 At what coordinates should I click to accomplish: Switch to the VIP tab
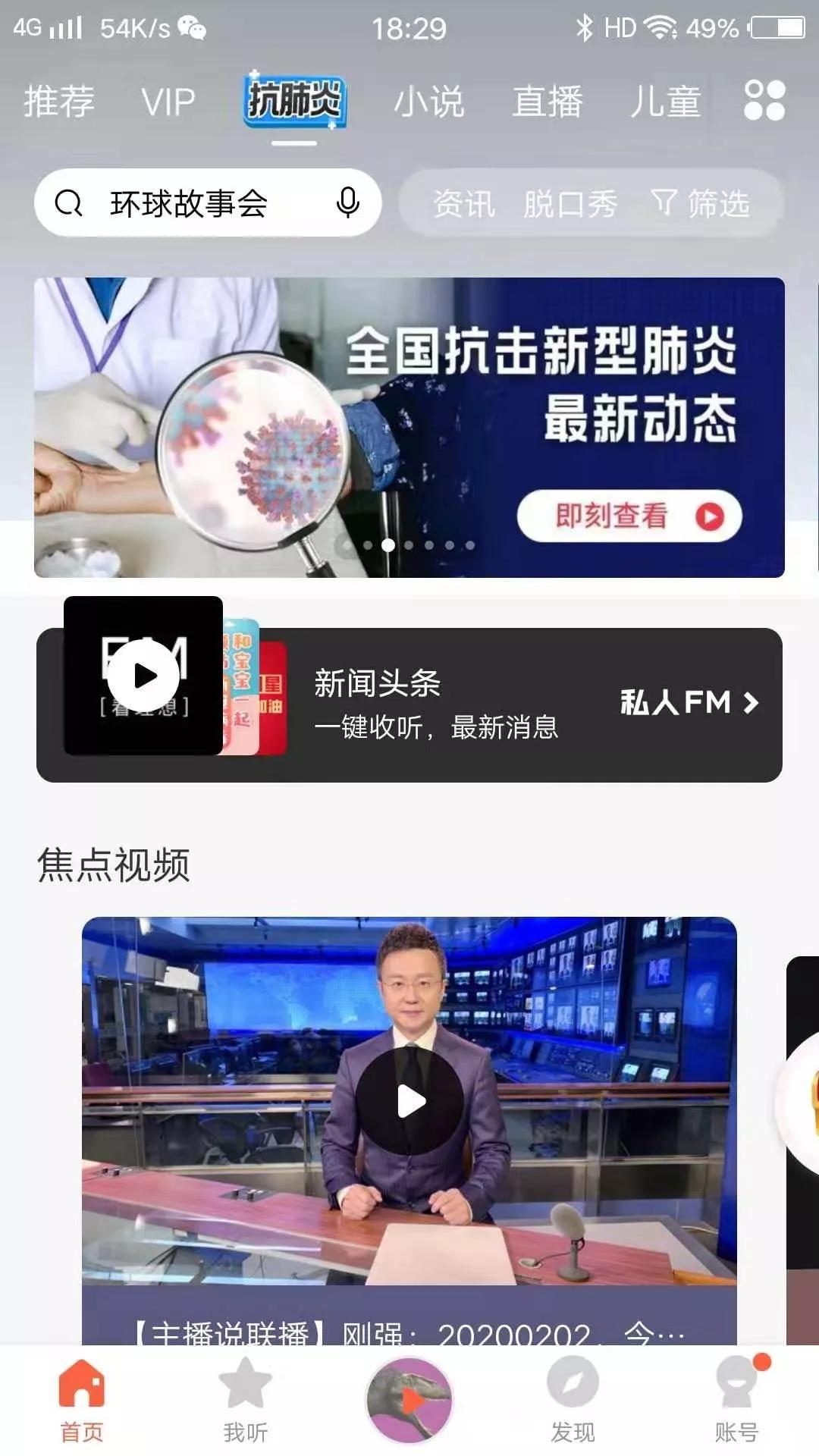coord(168,100)
